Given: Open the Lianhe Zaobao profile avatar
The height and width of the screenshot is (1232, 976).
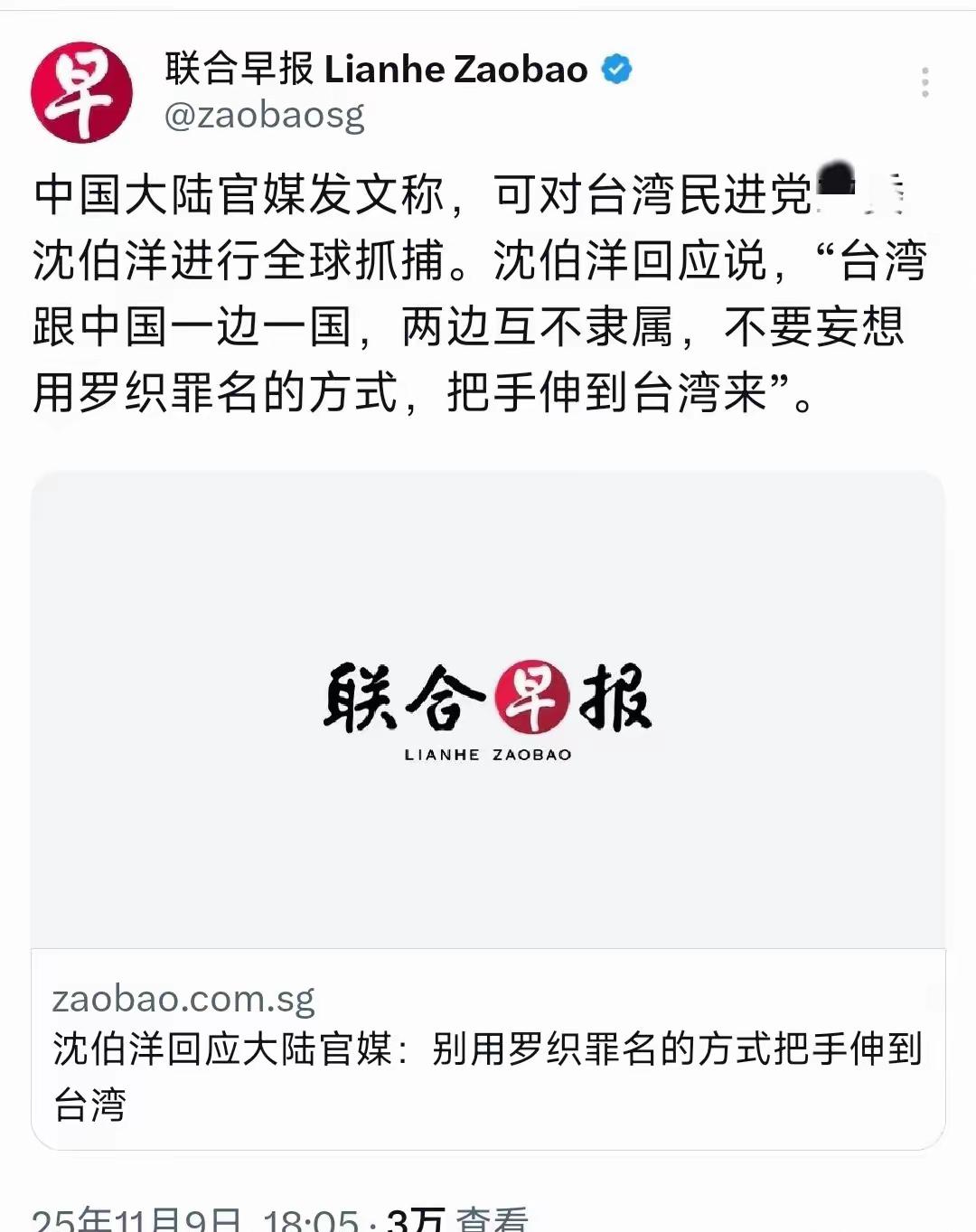Looking at the screenshot, I should (x=81, y=89).
